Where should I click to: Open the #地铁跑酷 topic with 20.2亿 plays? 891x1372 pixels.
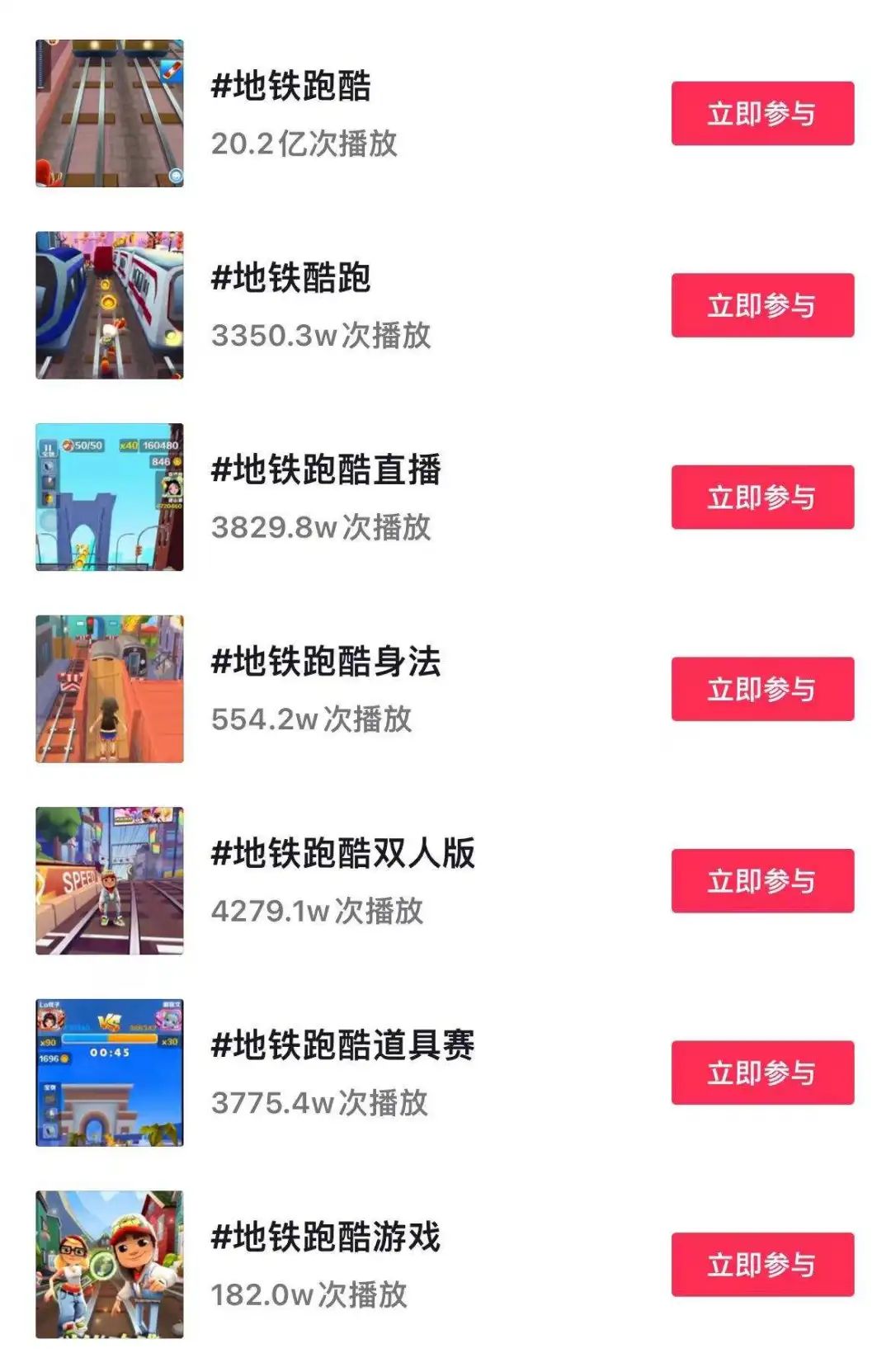click(291, 87)
